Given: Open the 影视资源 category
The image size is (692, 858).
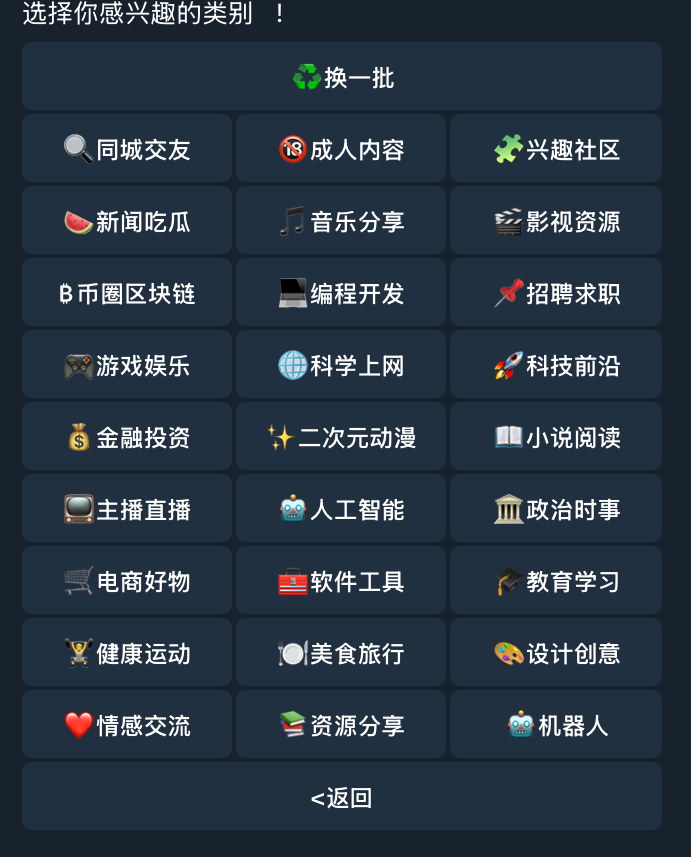Looking at the screenshot, I should [556, 221].
